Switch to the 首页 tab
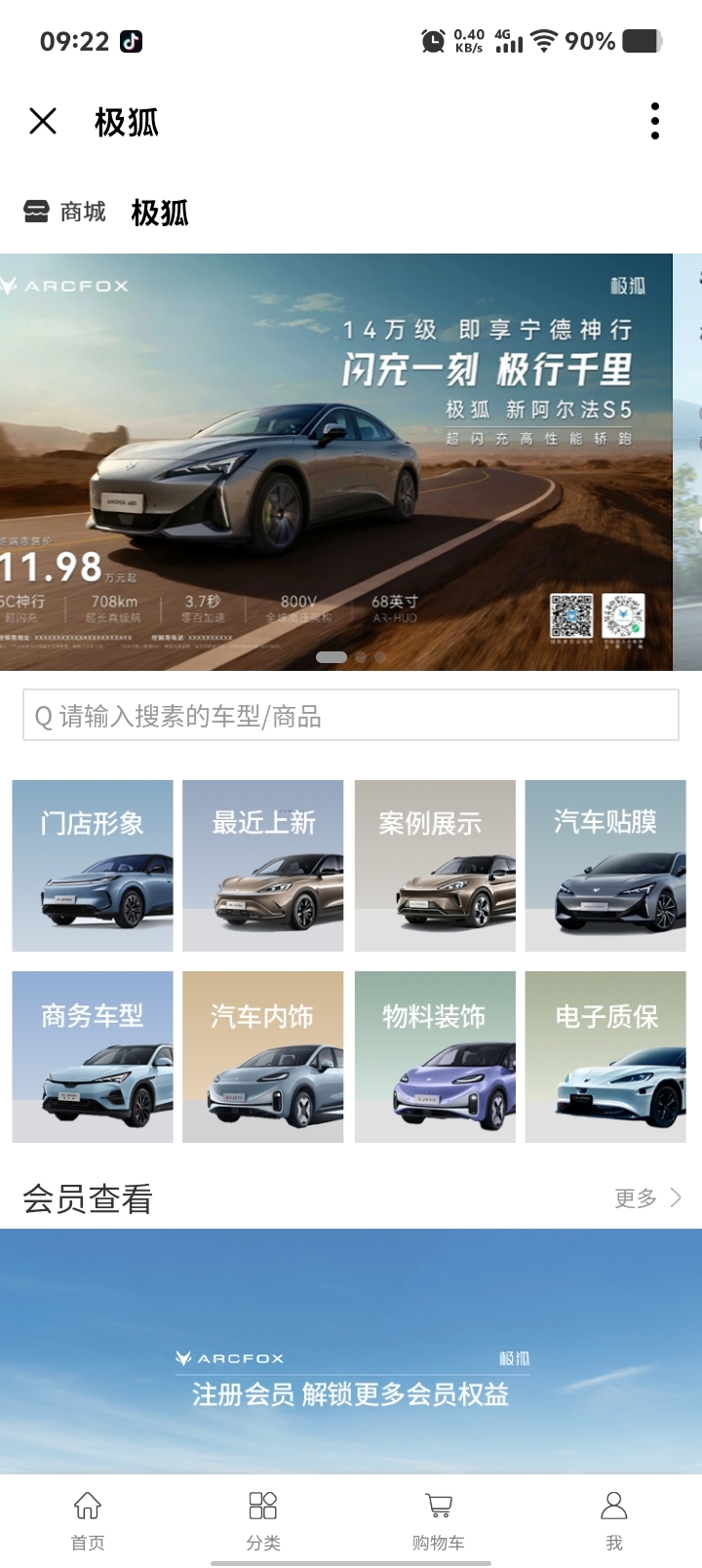 coord(88,1519)
